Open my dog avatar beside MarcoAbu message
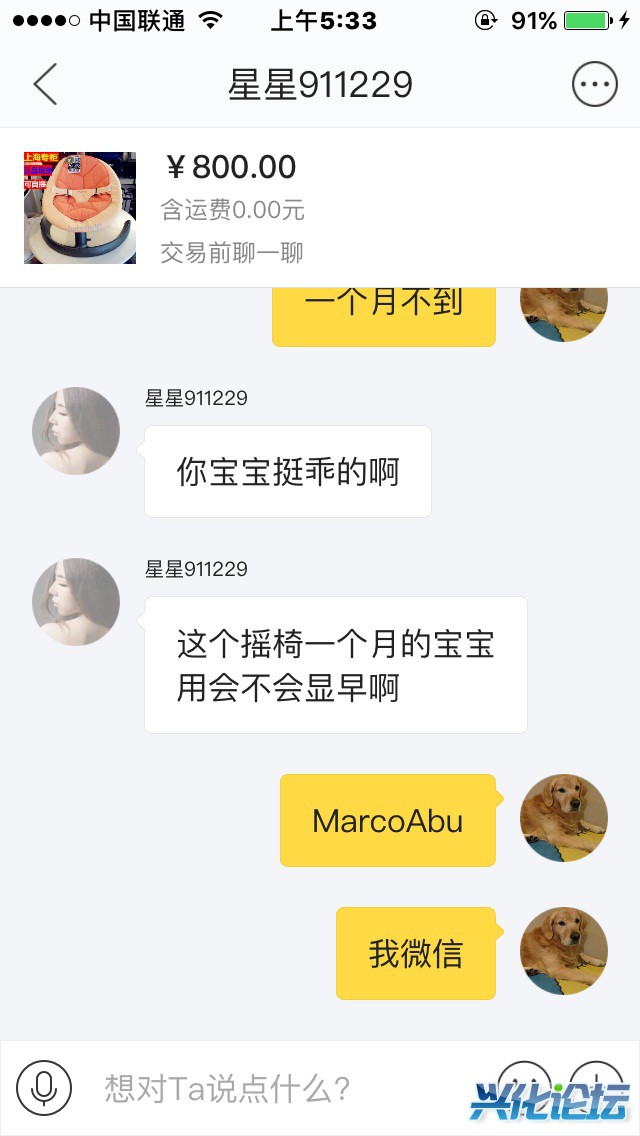Viewport: 640px width, 1136px height. 564,818
